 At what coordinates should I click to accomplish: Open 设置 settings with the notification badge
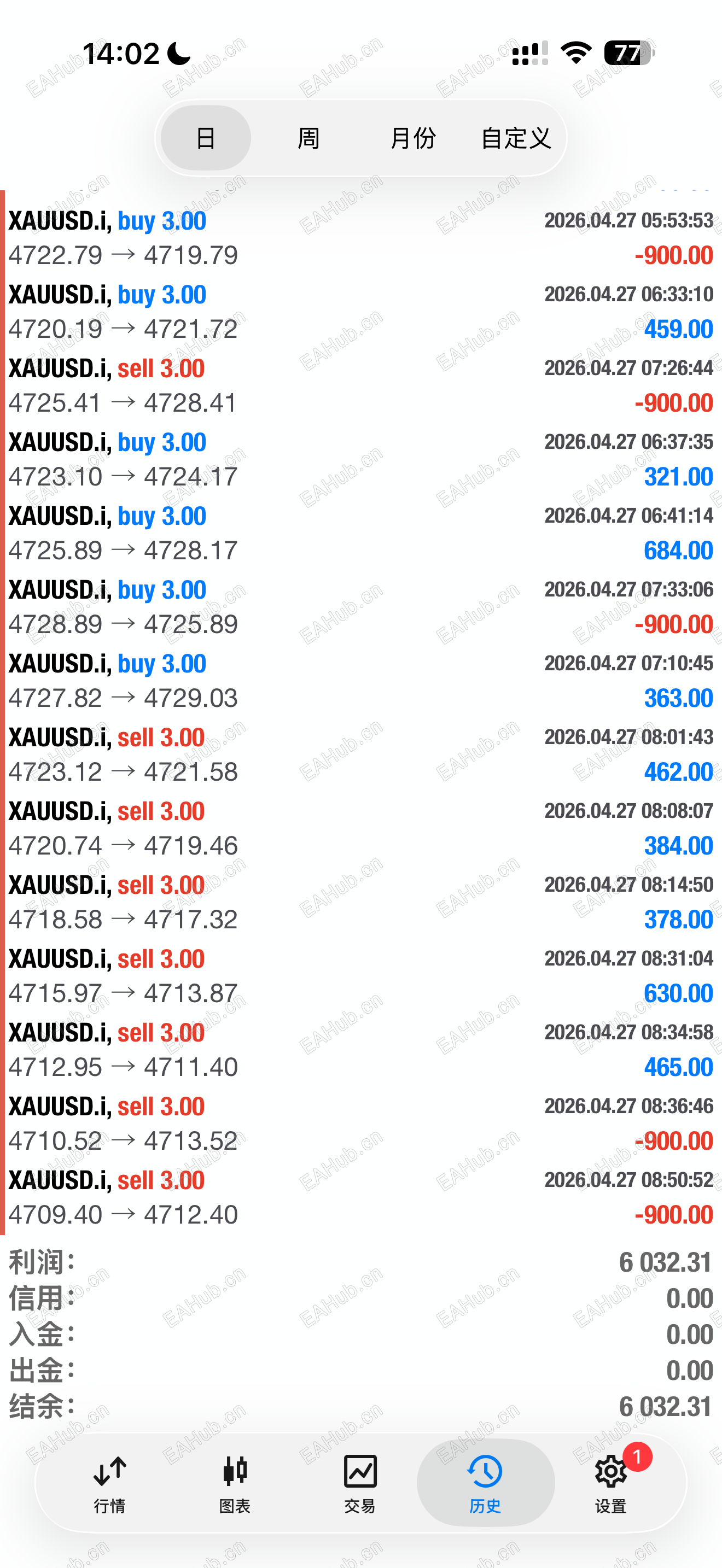610,1483
